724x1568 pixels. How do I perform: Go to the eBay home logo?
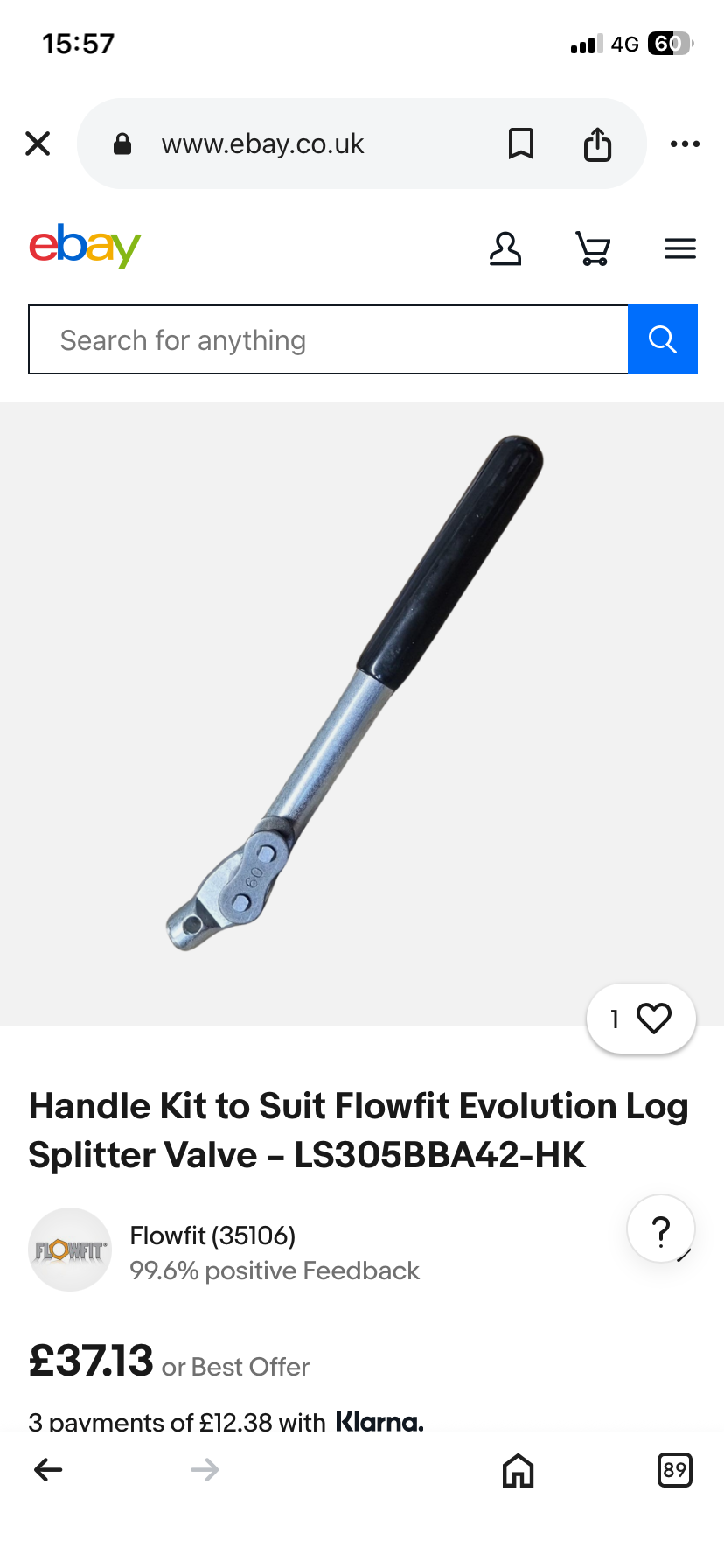tap(85, 247)
